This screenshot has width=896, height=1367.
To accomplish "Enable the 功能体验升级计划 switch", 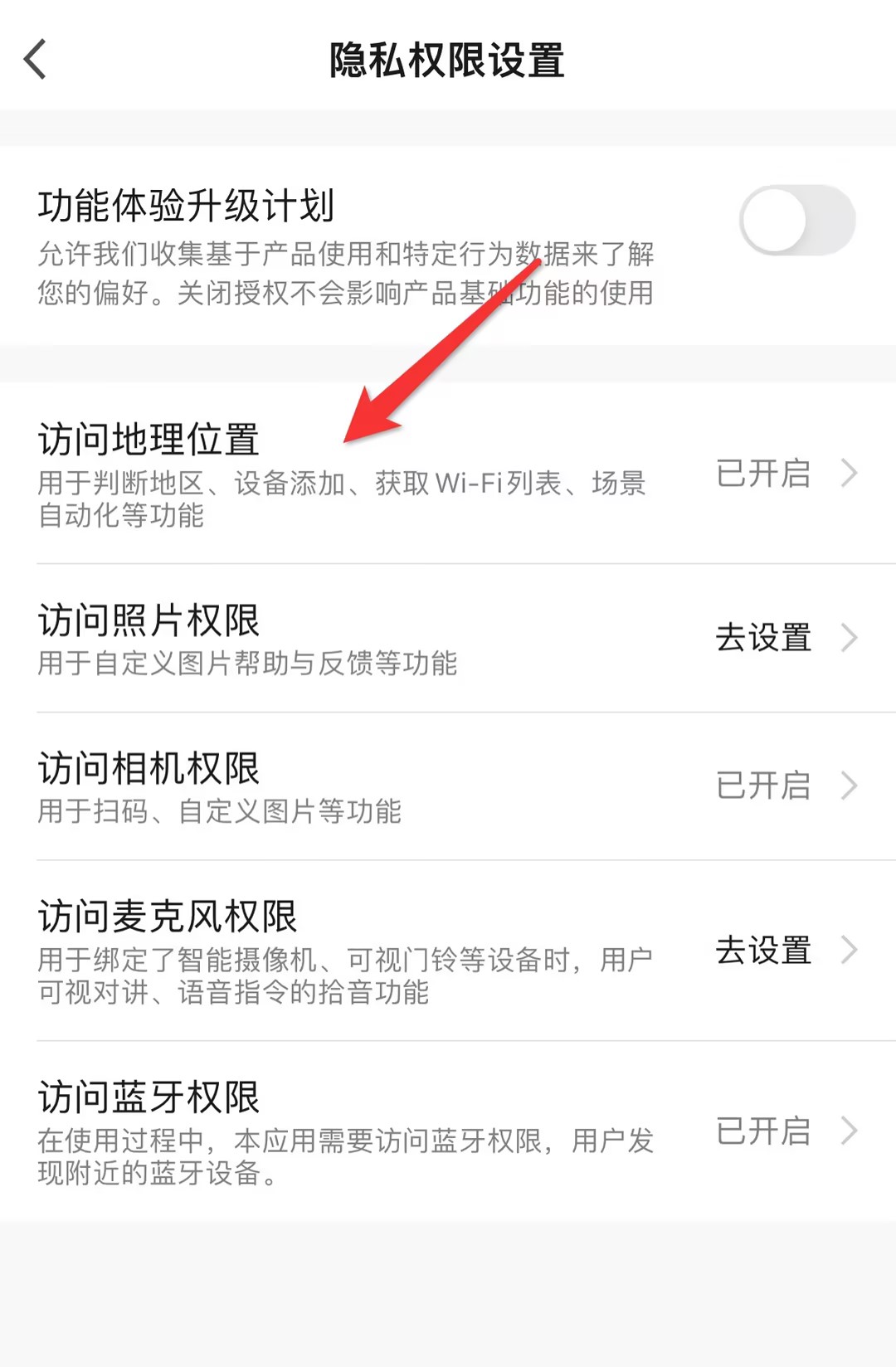I will (796, 221).
